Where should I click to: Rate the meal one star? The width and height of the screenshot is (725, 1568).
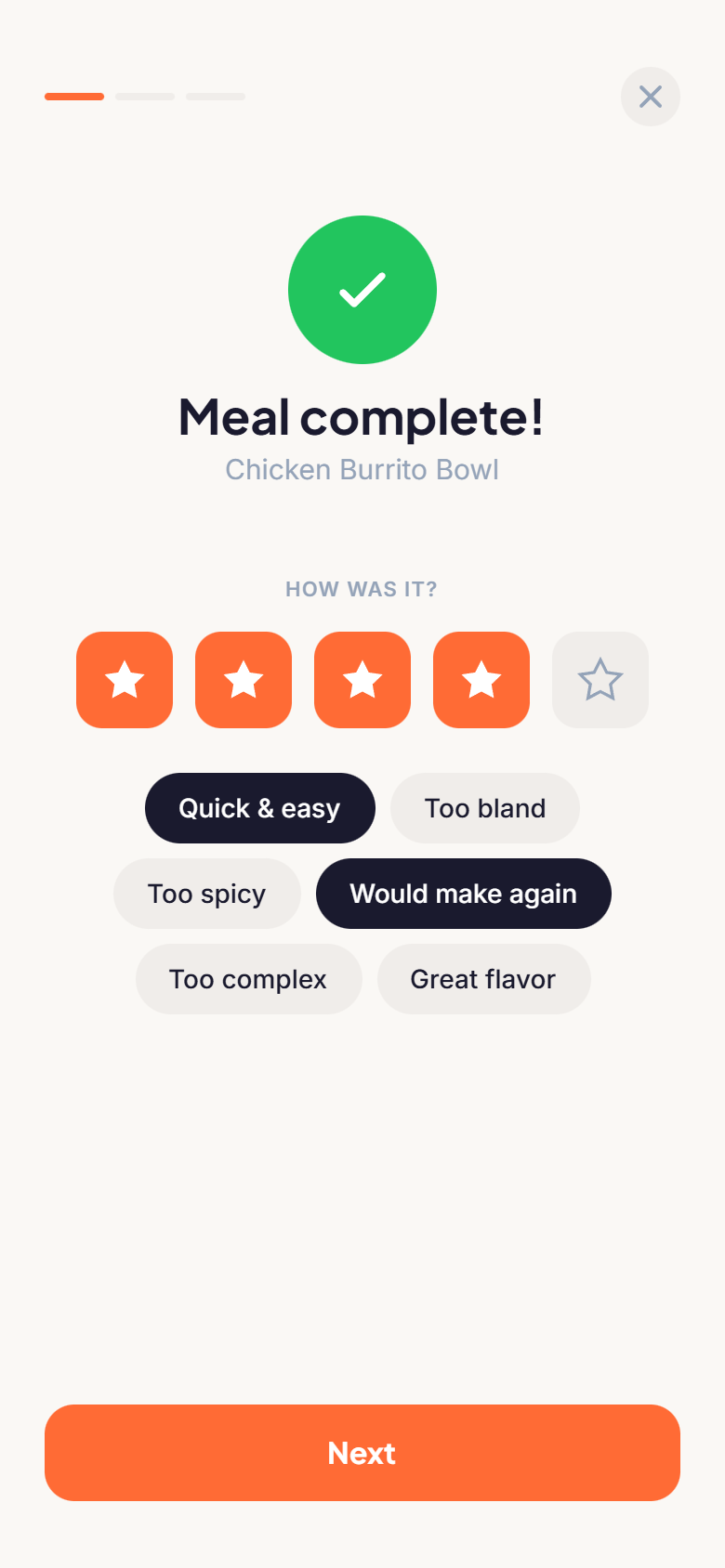click(125, 680)
